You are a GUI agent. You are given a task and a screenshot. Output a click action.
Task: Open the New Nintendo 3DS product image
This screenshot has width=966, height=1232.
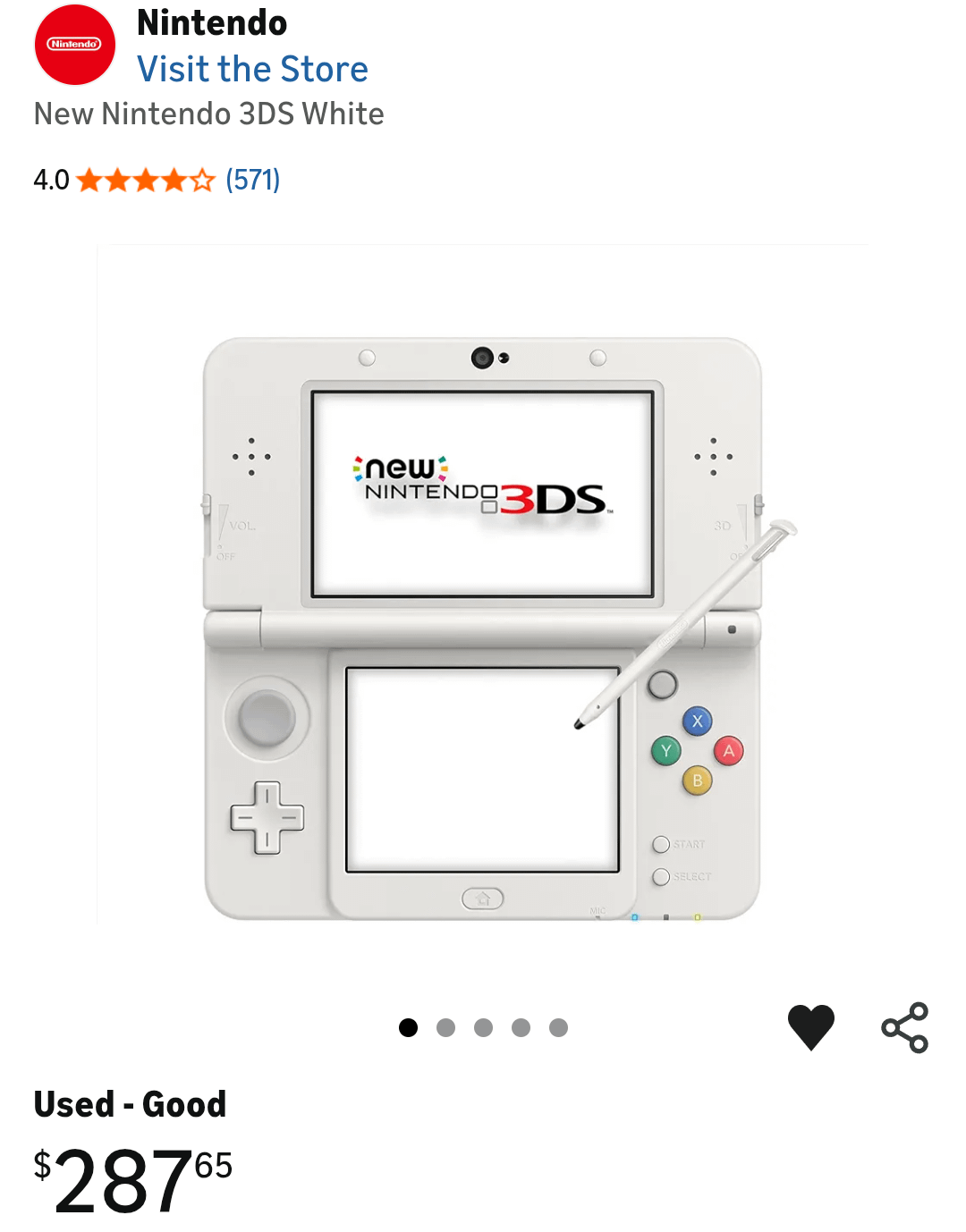point(483,626)
